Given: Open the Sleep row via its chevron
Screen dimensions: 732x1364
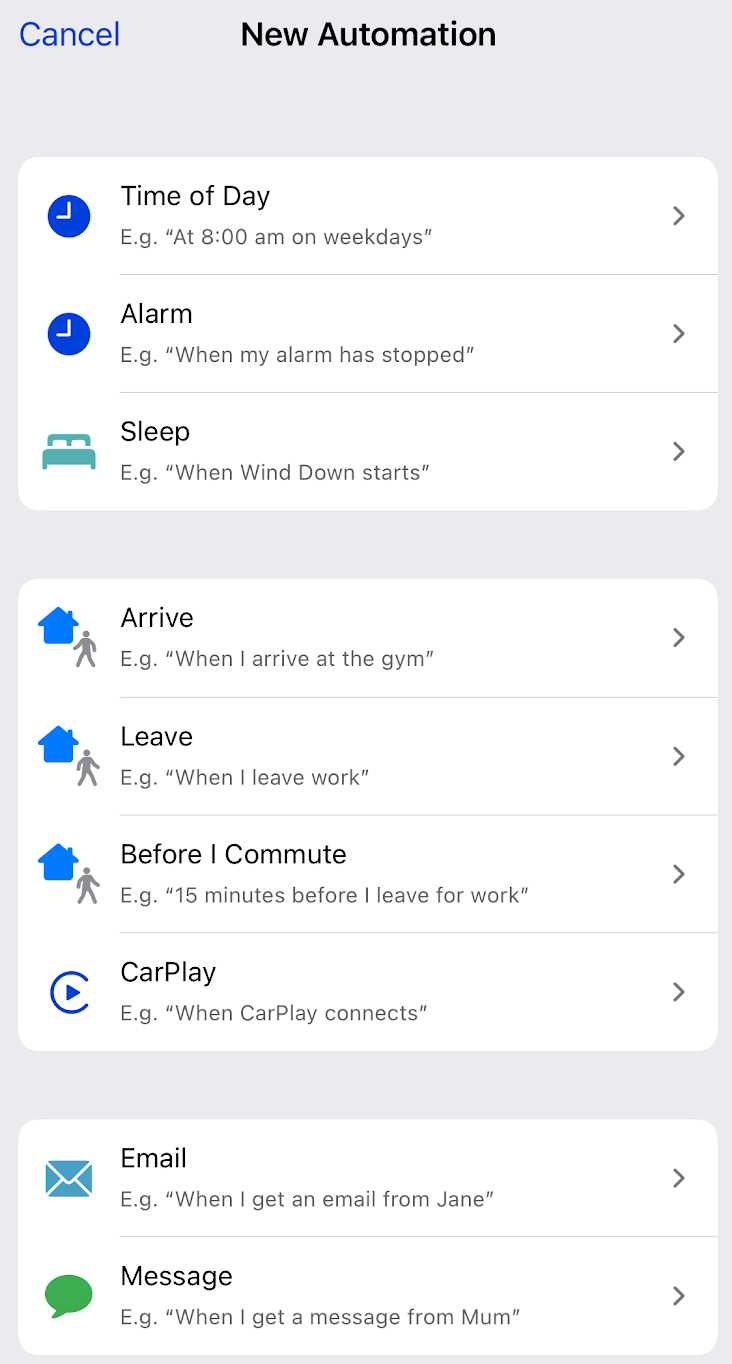Looking at the screenshot, I should (x=679, y=451).
